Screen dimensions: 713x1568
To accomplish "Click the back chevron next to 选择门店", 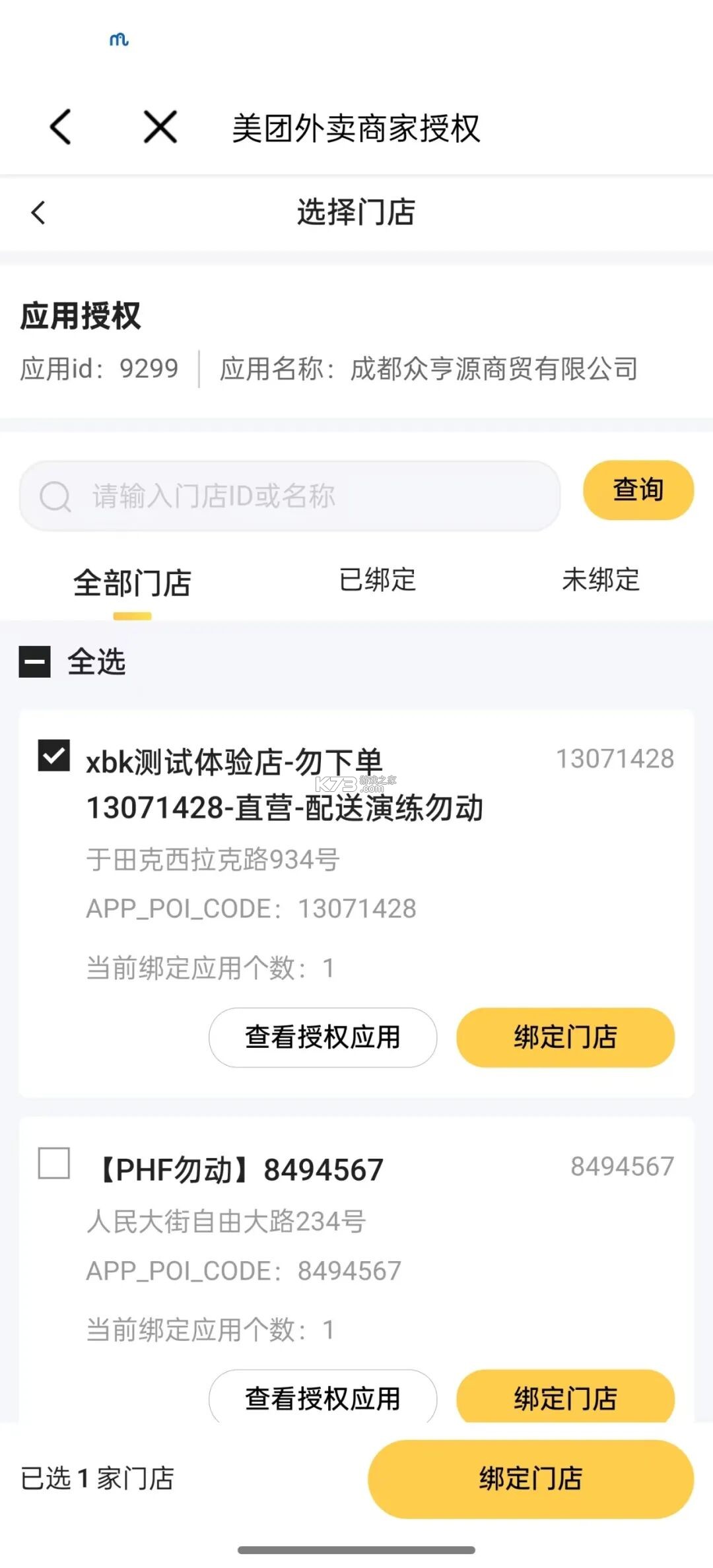I will coord(38,212).
